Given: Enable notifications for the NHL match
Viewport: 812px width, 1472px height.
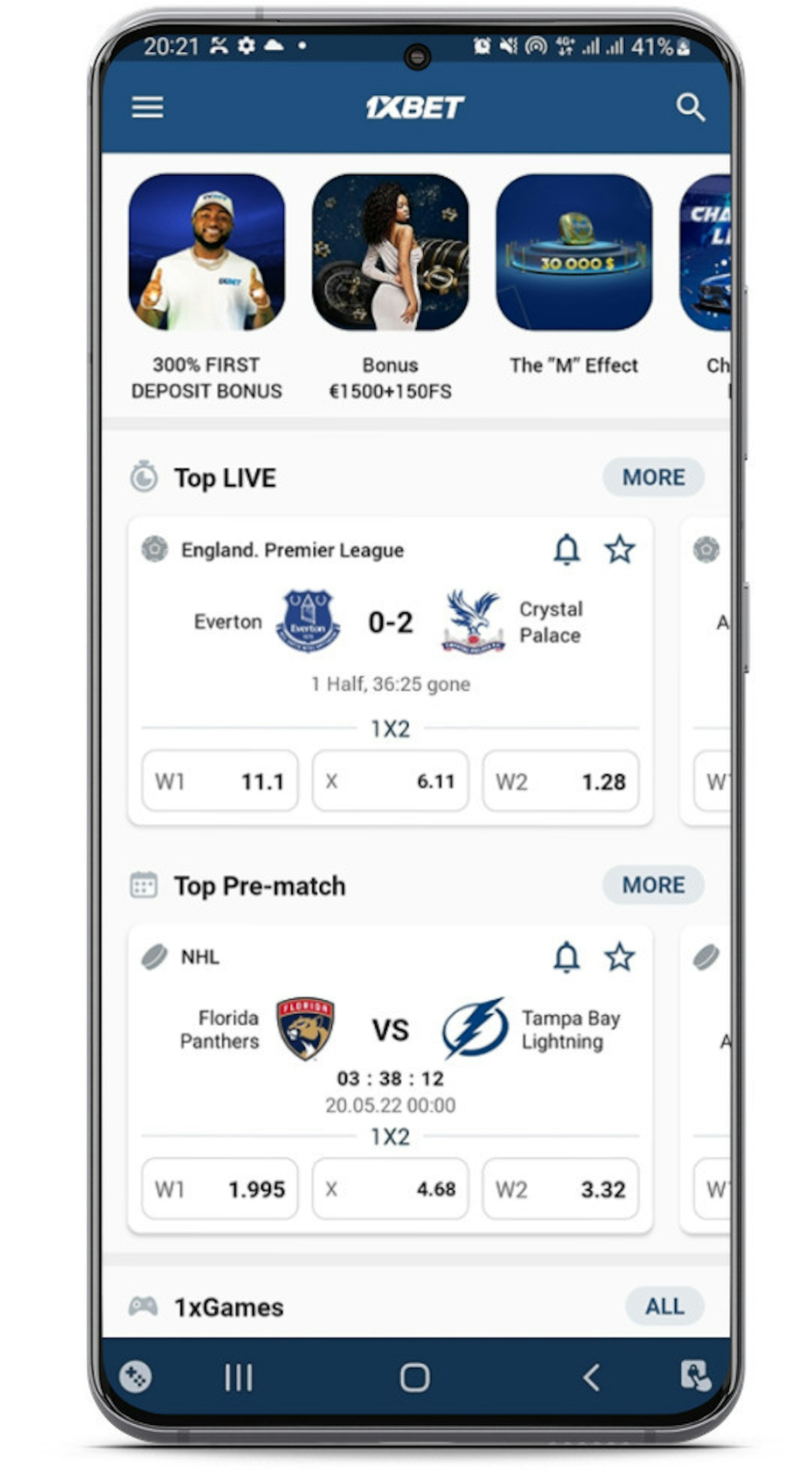Looking at the screenshot, I should [566, 957].
